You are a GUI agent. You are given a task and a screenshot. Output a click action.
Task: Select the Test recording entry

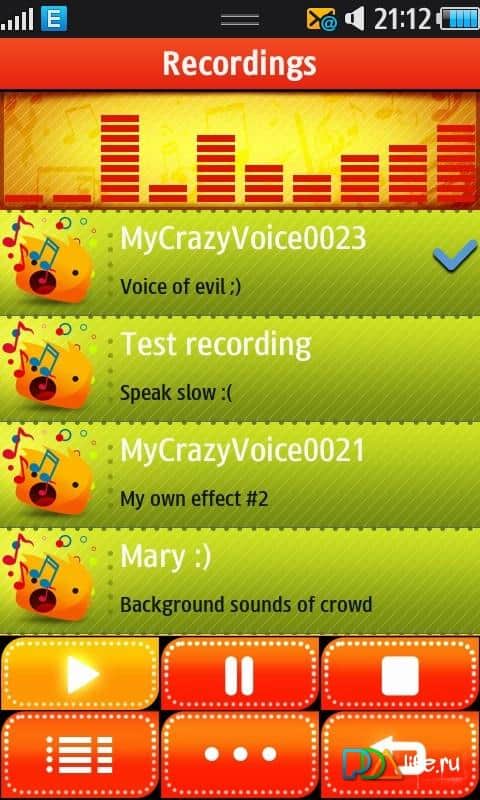(240, 368)
